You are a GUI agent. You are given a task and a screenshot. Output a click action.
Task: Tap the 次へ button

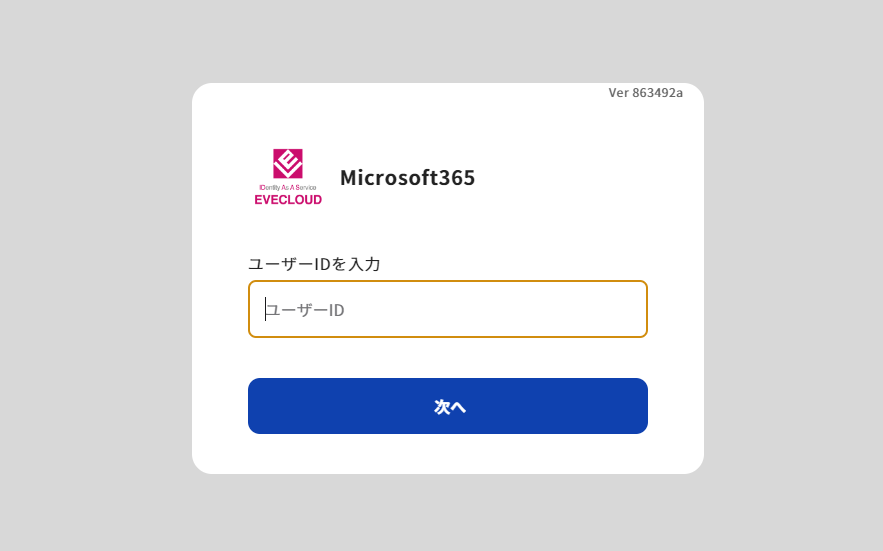click(447, 406)
